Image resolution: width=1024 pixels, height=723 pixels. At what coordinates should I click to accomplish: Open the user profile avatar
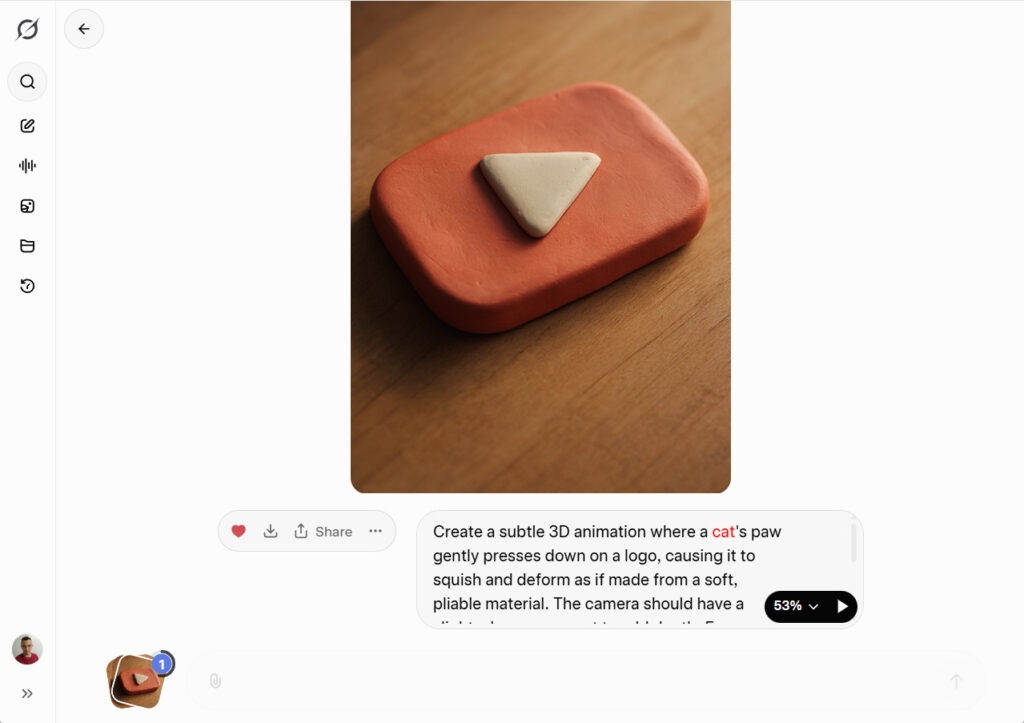pyautogui.click(x=27, y=649)
